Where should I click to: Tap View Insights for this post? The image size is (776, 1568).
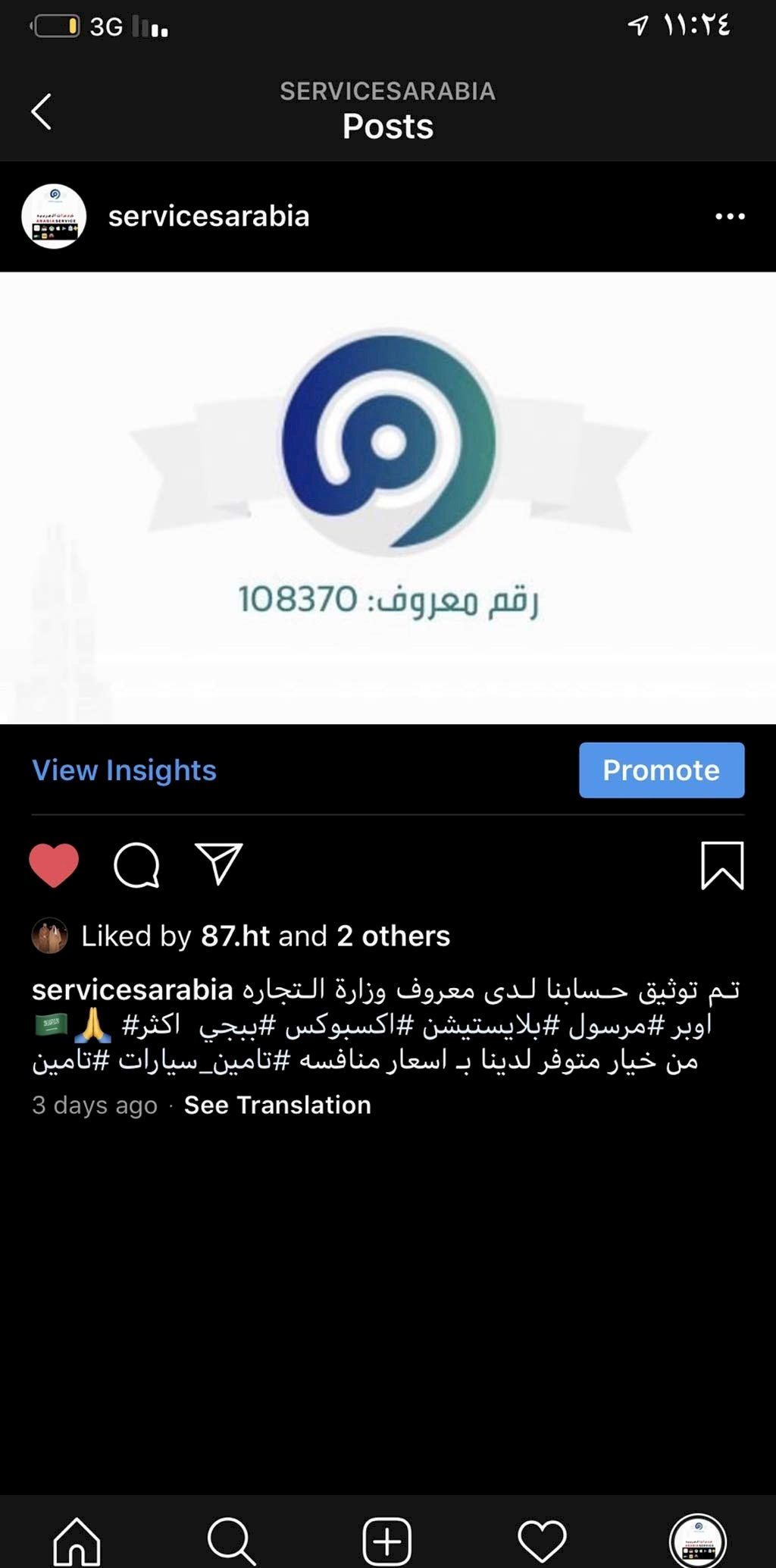[124, 770]
